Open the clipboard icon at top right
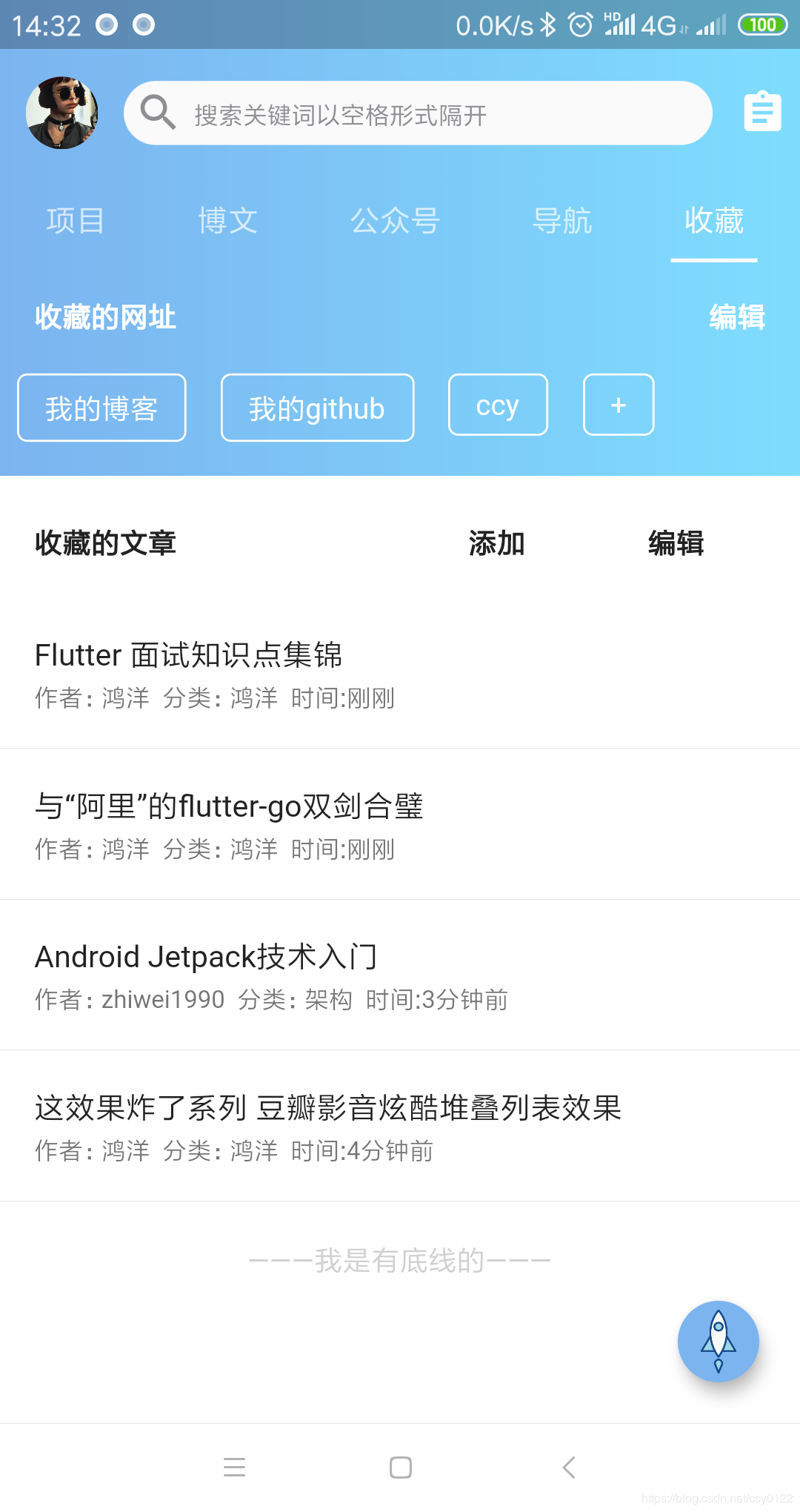The width and height of the screenshot is (800, 1512). 761,112
